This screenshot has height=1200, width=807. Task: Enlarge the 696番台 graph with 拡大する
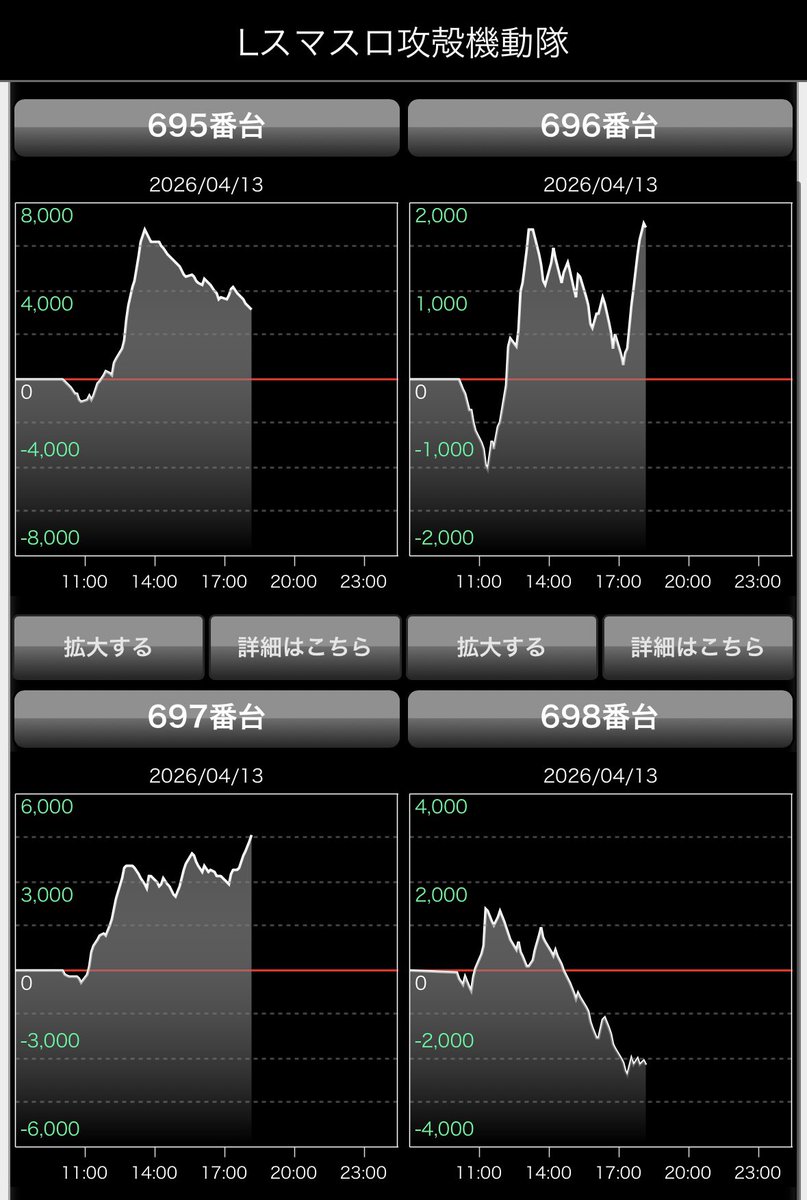coord(502,647)
